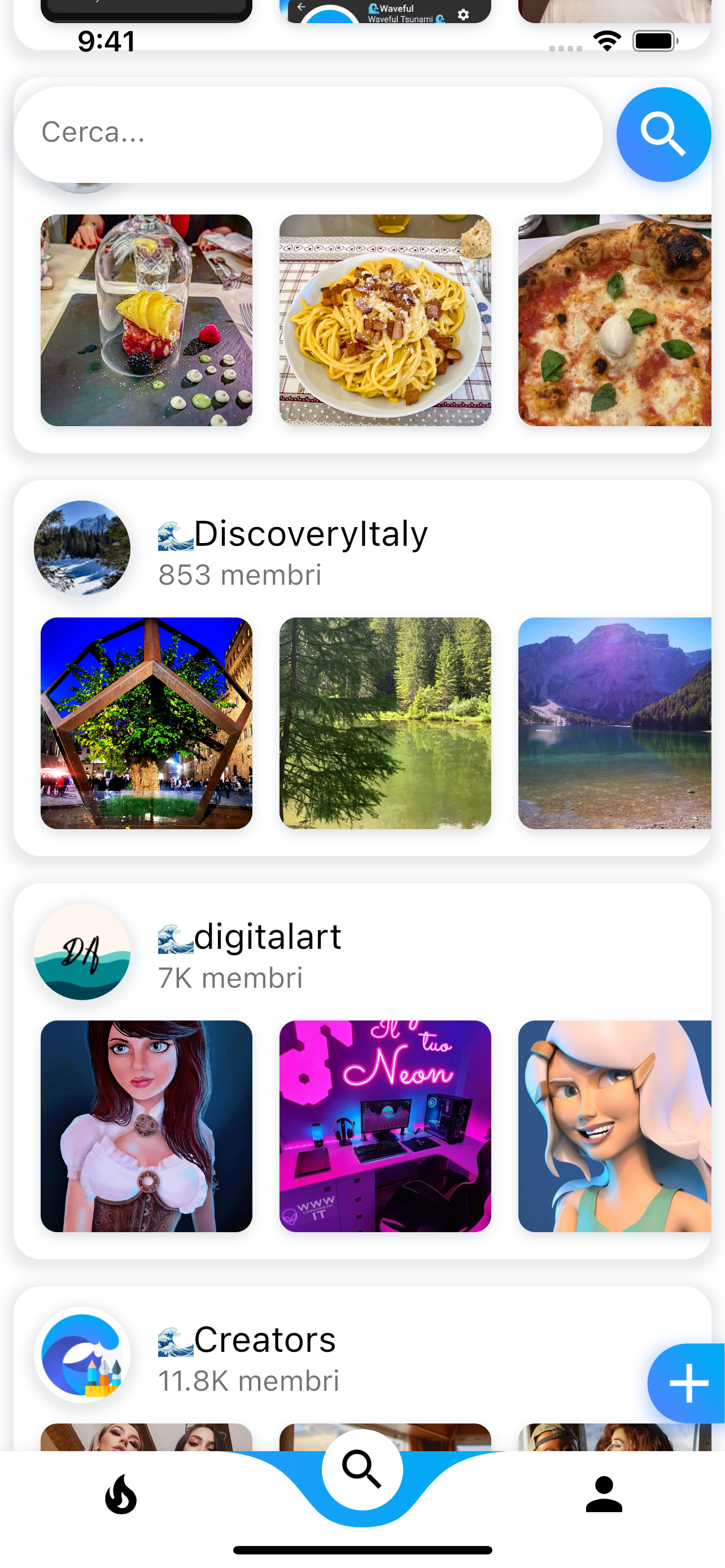The image size is (725, 1568).
Task: Open the forest lake reflection photo
Action: [385, 723]
